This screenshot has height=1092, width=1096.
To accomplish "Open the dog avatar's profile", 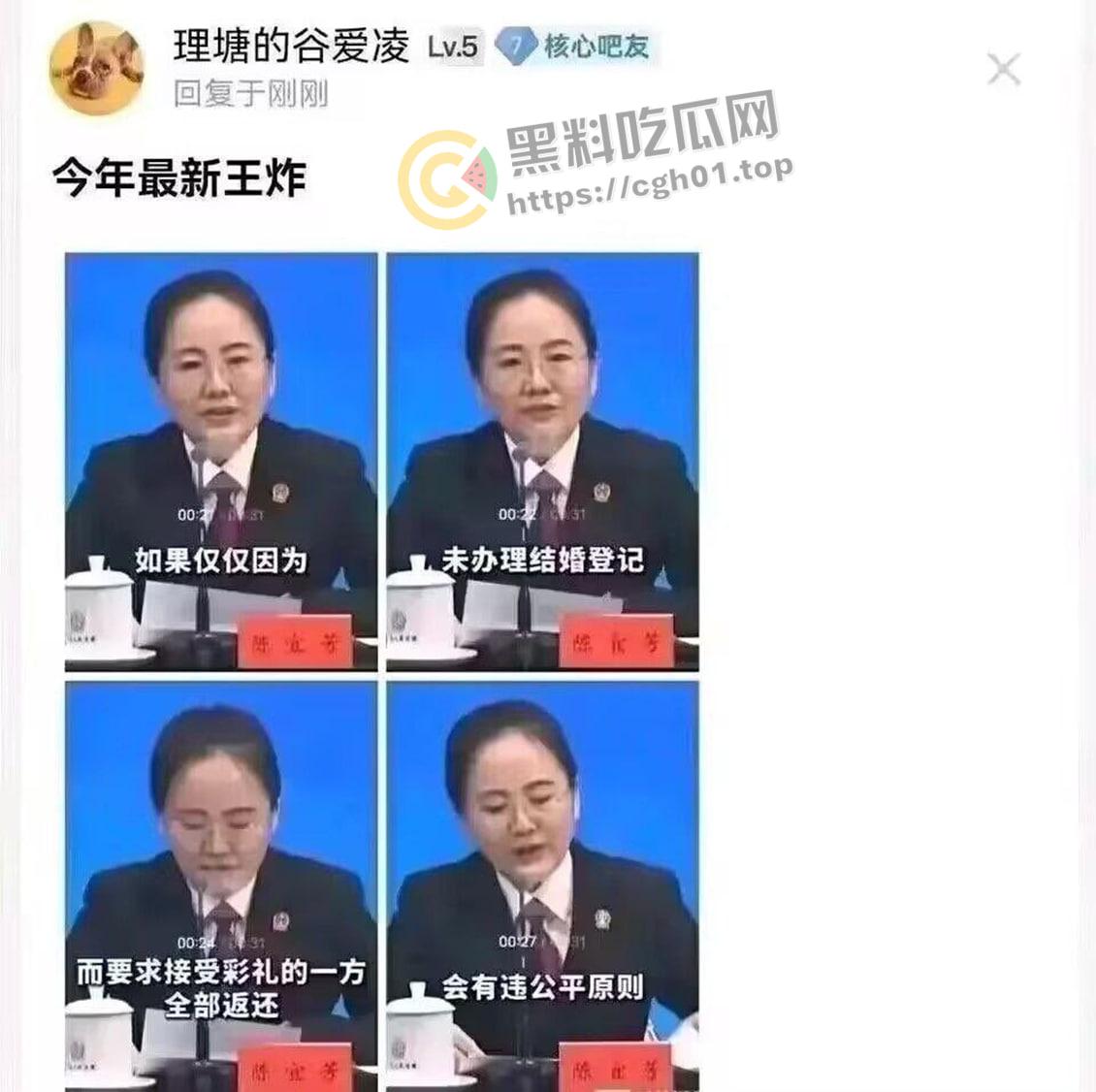I will 96,68.
